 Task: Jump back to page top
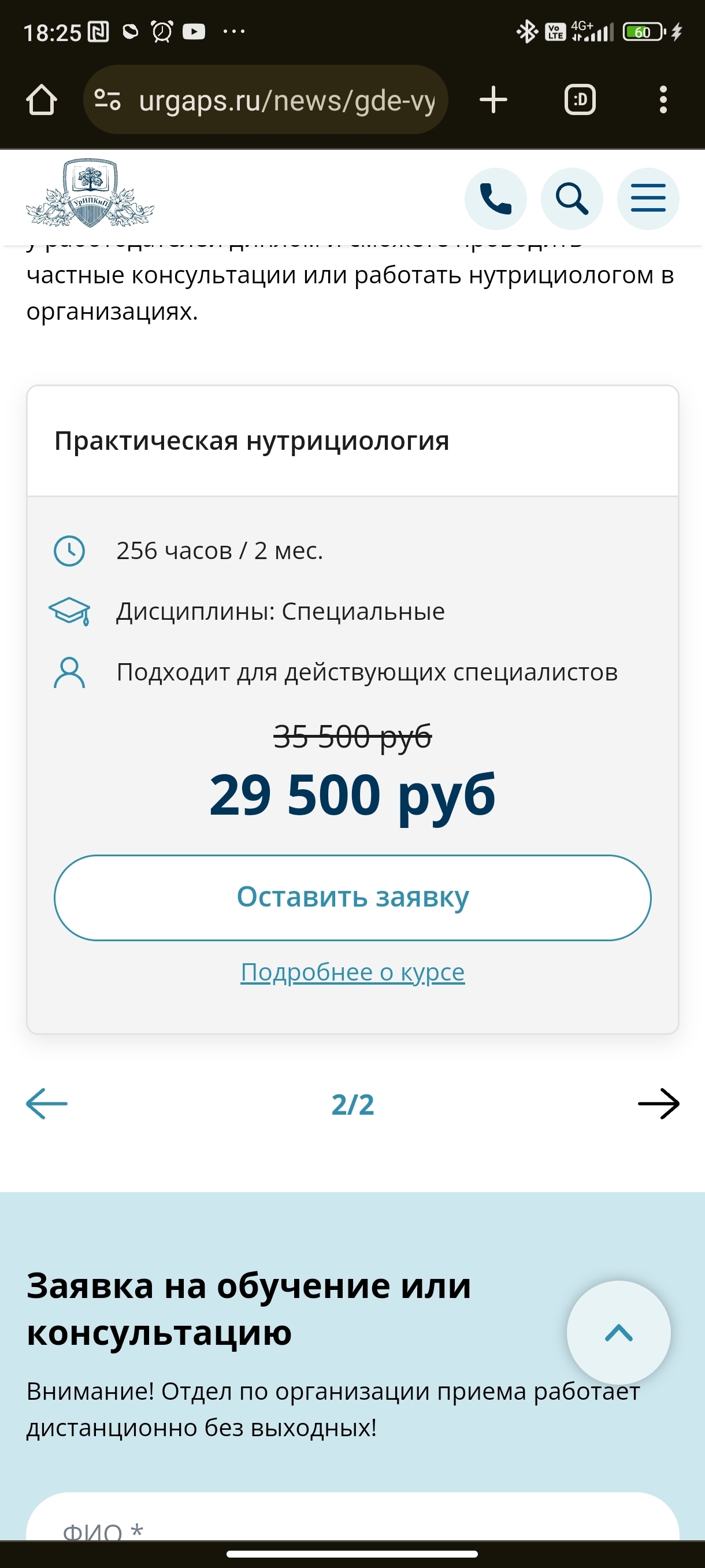coord(619,1333)
